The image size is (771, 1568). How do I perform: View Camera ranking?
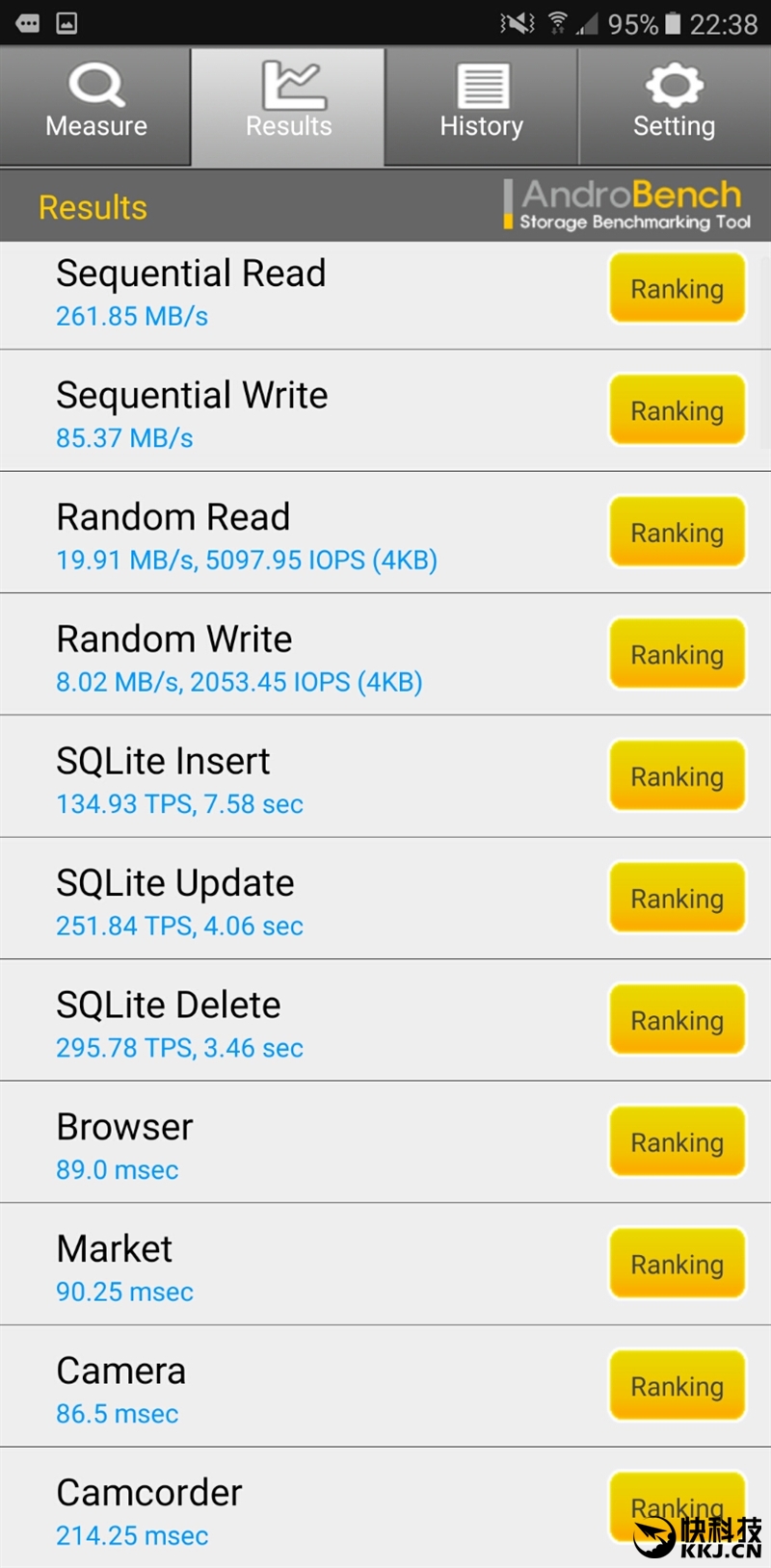(677, 1385)
